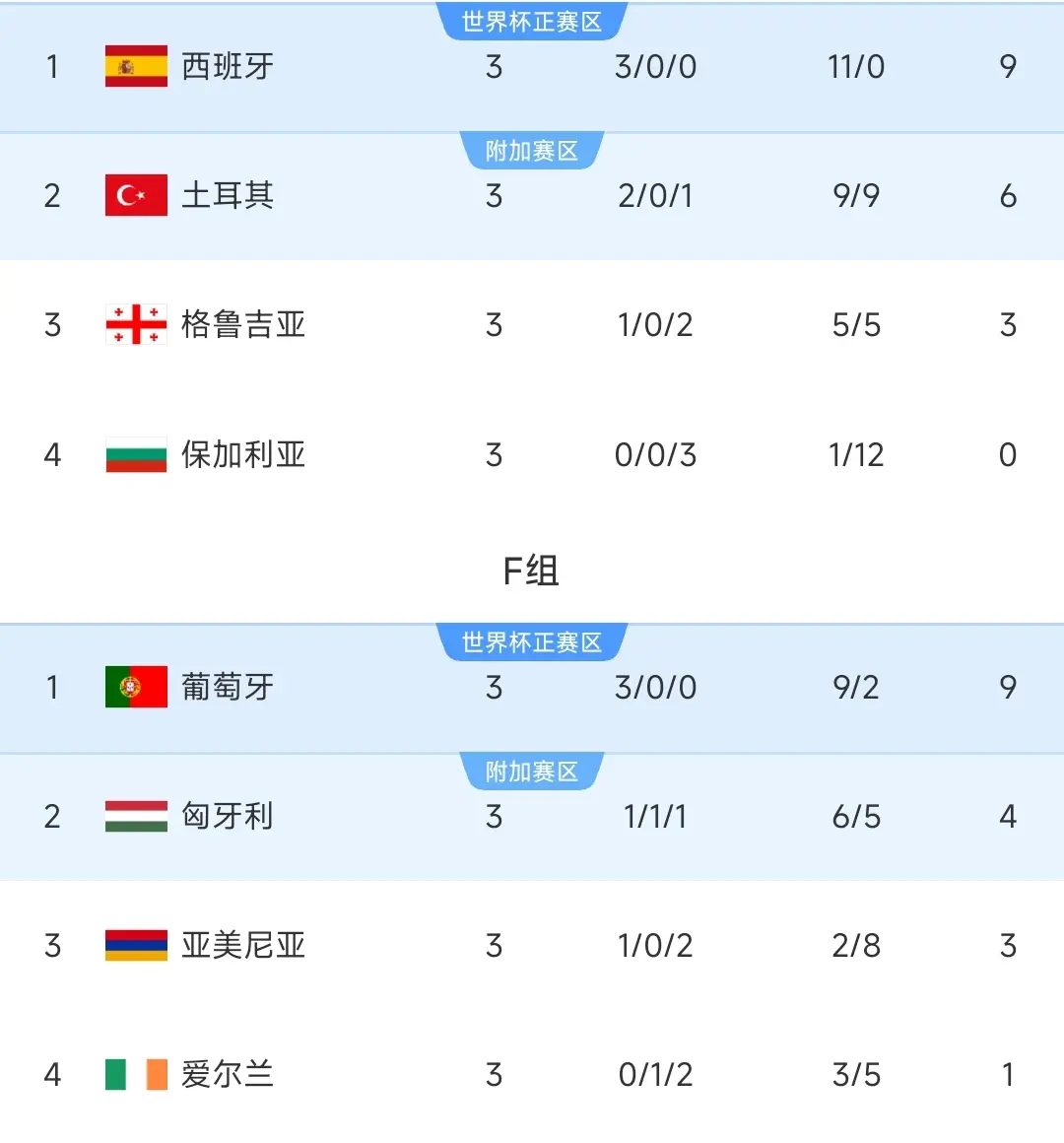
Task: Click the Hungary flag icon
Action: [136, 817]
